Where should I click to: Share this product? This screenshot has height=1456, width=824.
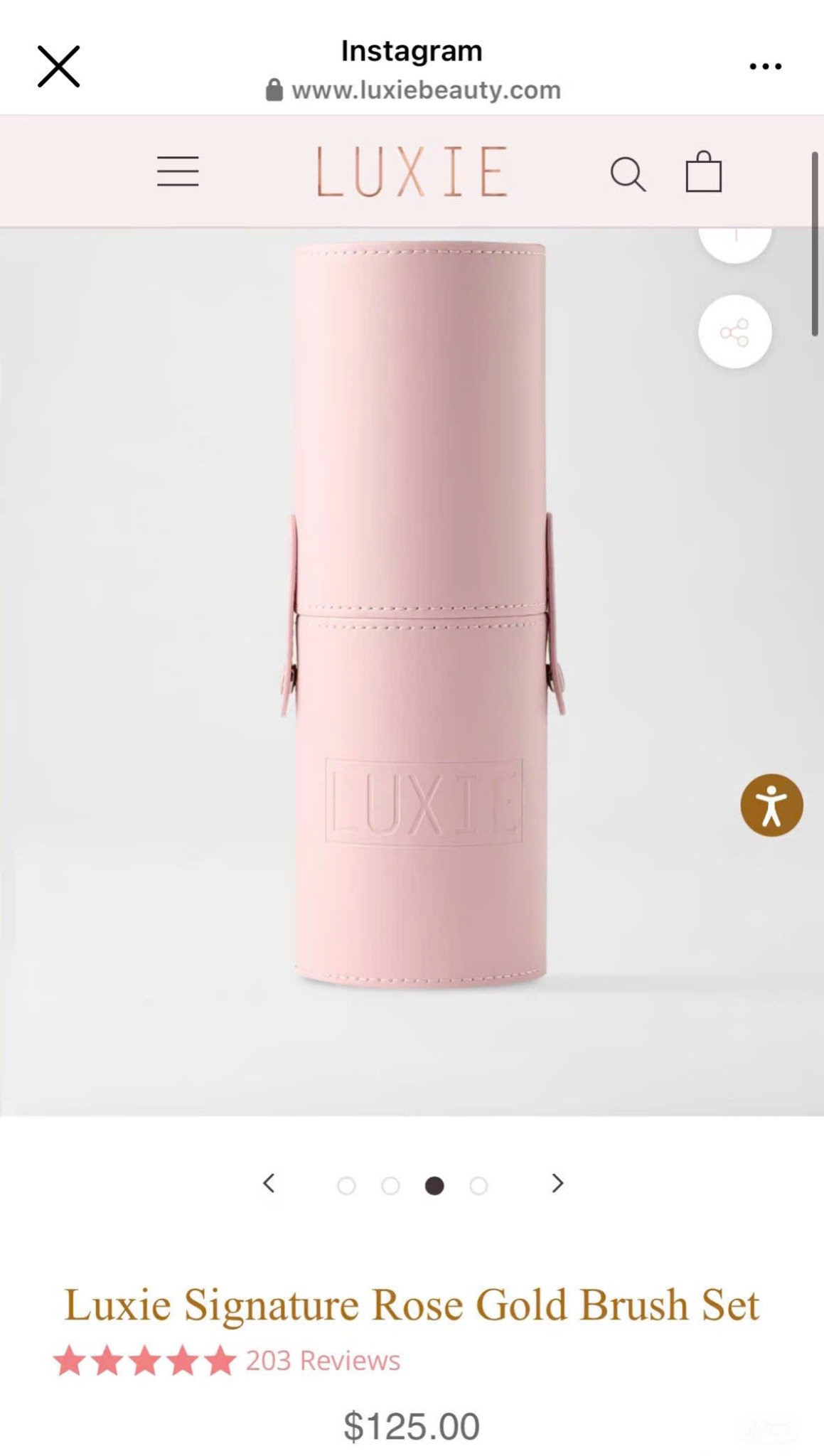pos(734,332)
